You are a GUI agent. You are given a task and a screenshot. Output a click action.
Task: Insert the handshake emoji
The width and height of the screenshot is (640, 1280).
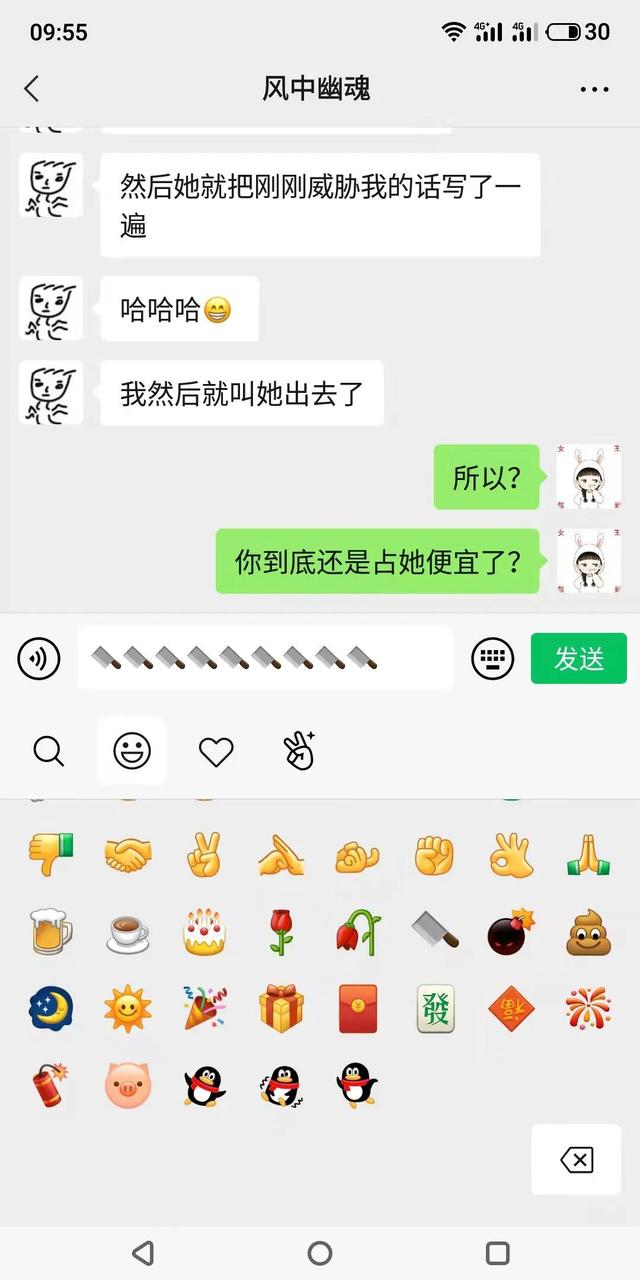[x=128, y=856]
